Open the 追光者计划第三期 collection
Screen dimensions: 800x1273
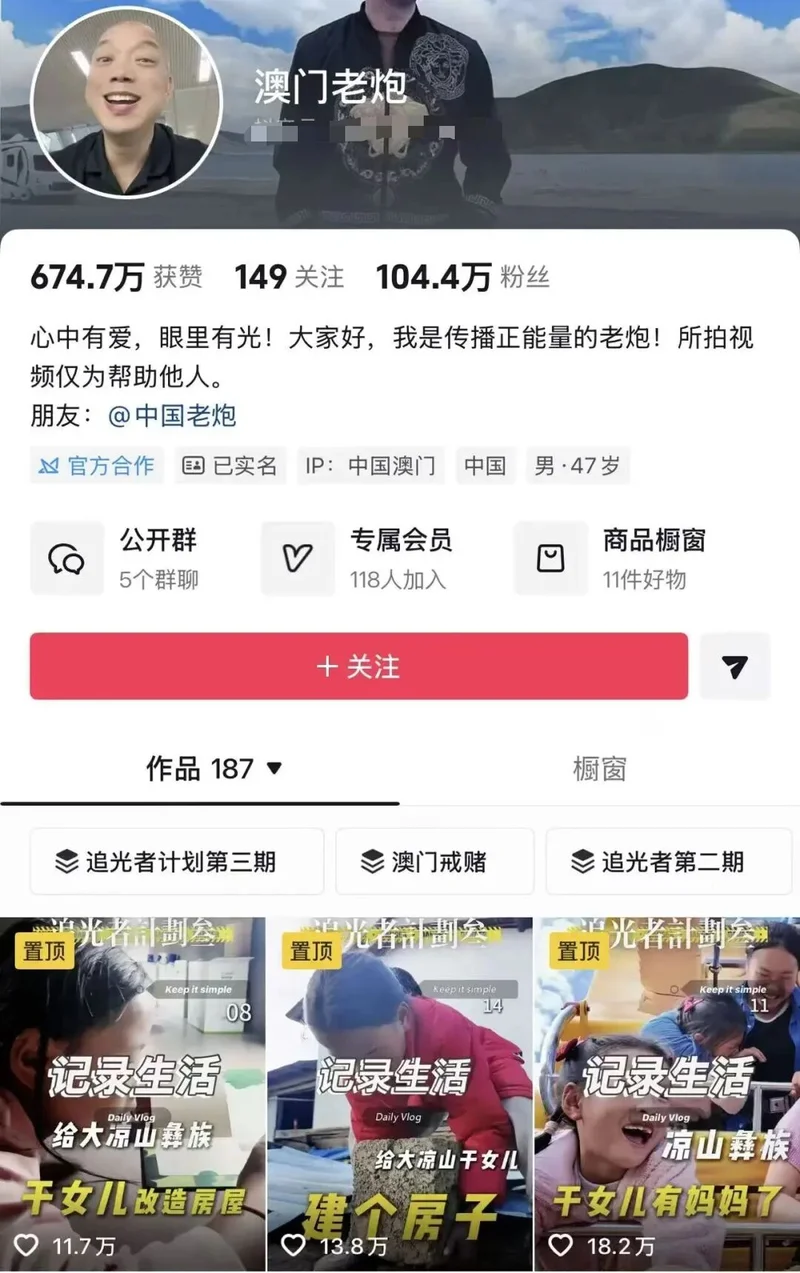click(177, 861)
